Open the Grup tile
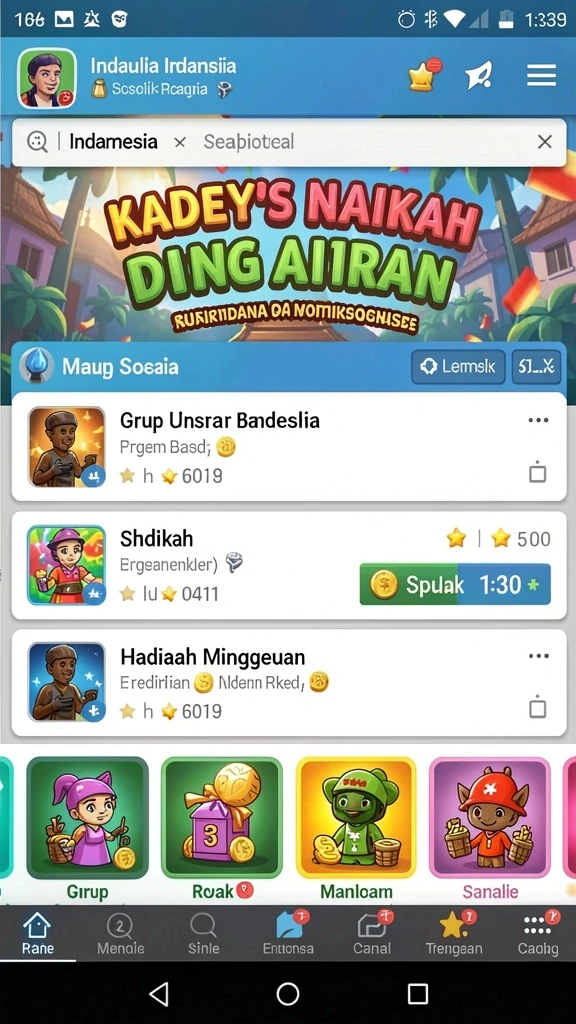This screenshot has height=1024, width=576. [88, 828]
